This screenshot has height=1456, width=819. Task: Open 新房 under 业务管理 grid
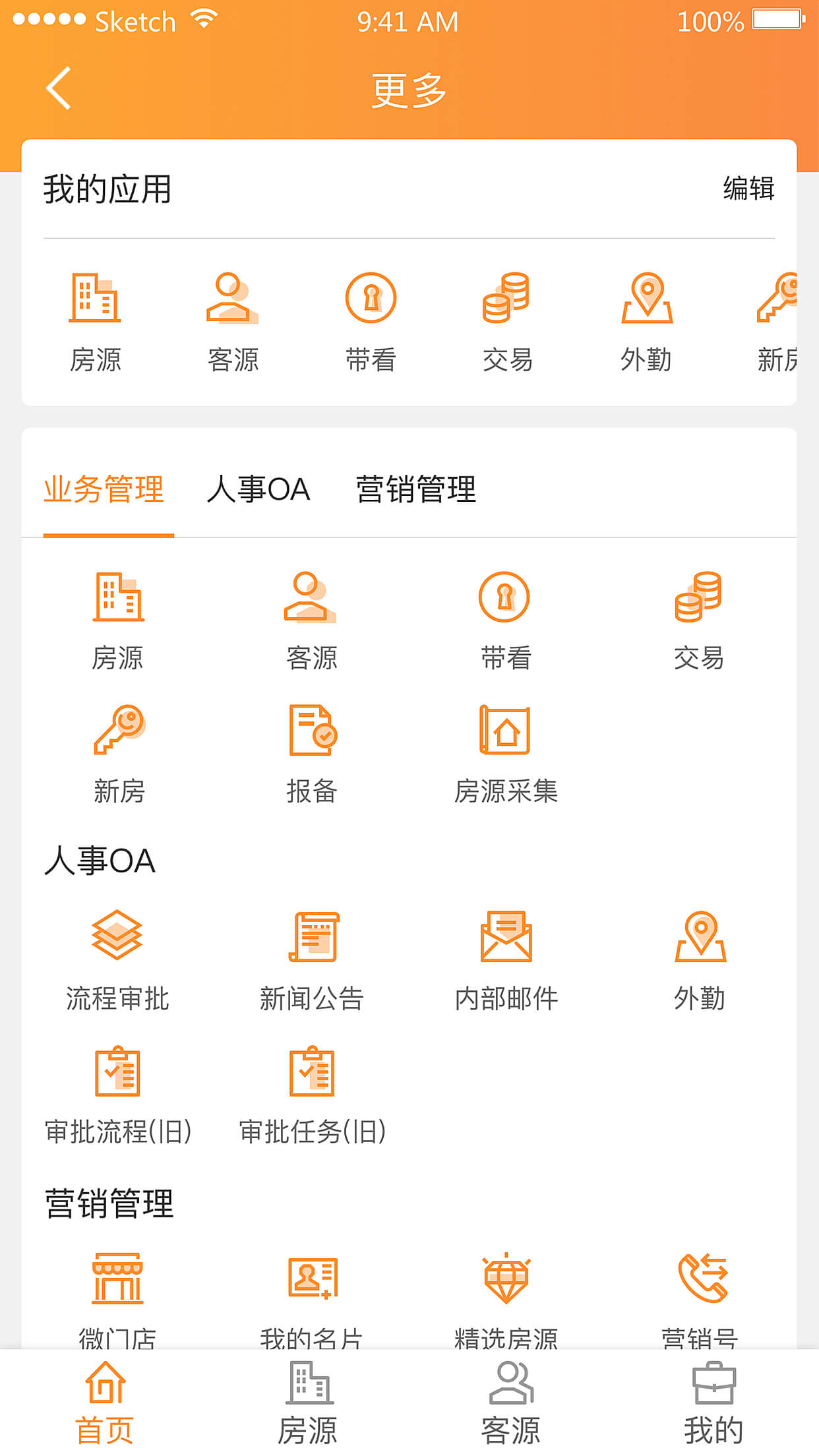click(x=119, y=753)
